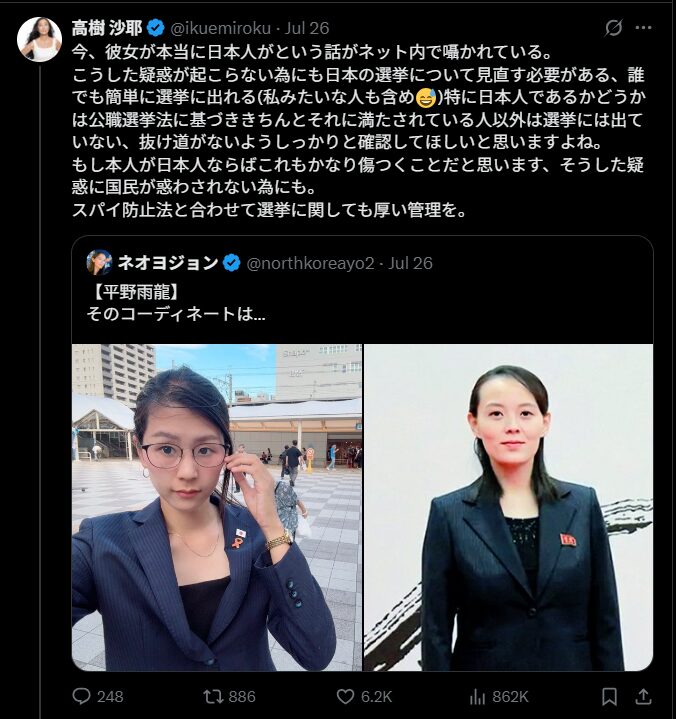Like the post with 6.2K likes

coord(345,696)
